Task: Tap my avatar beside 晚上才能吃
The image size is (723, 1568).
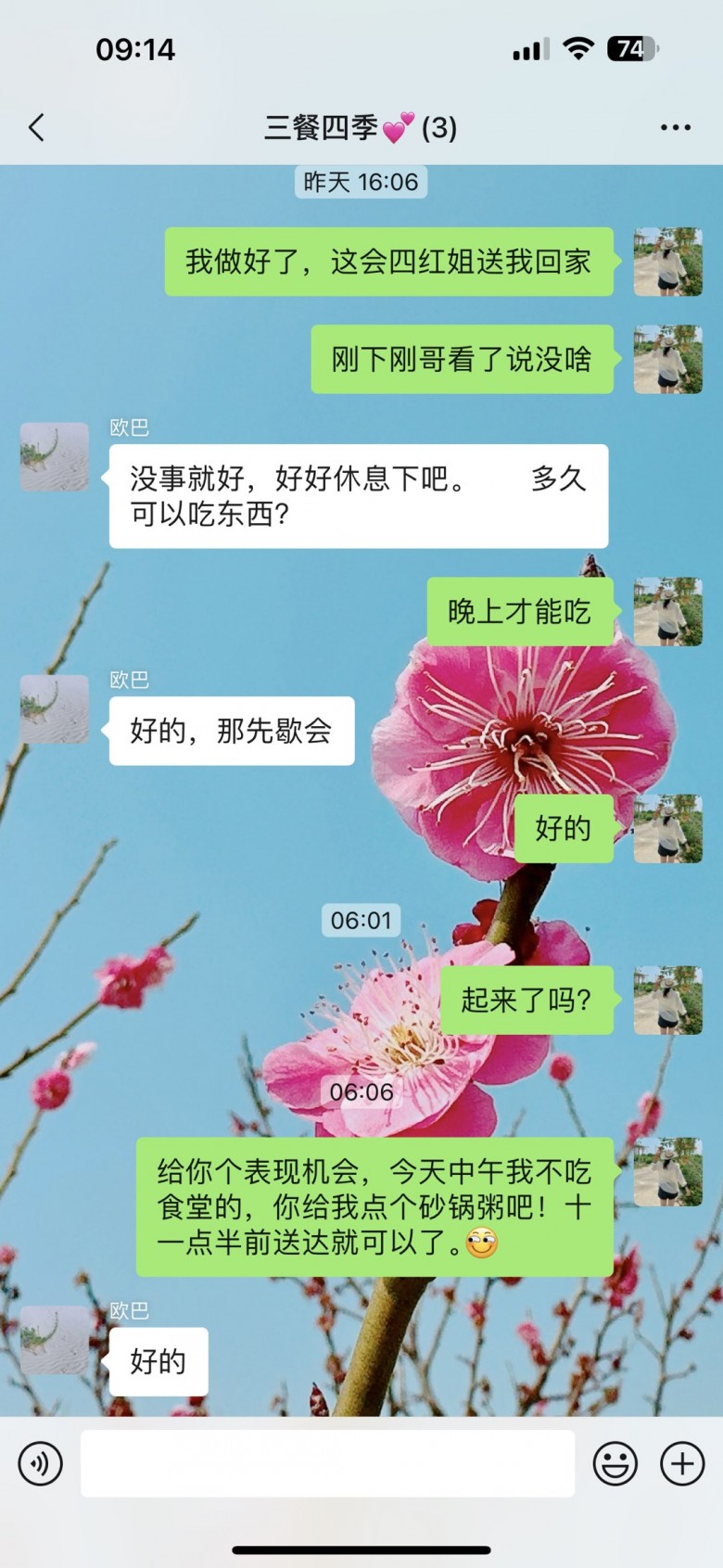Action: coord(667,612)
